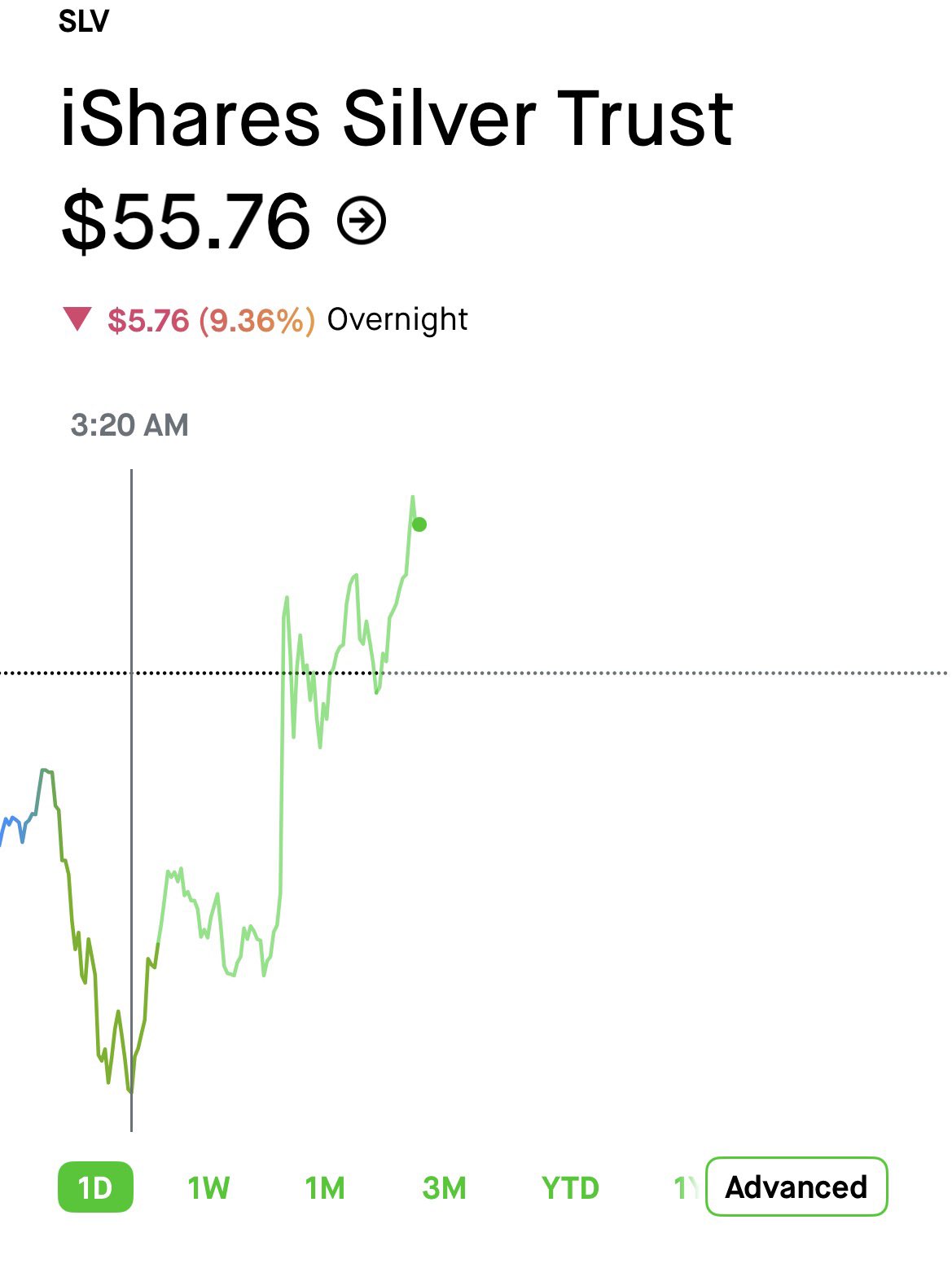View the YTD chart range
The image size is (952, 1268).
tap(570, 1188)
